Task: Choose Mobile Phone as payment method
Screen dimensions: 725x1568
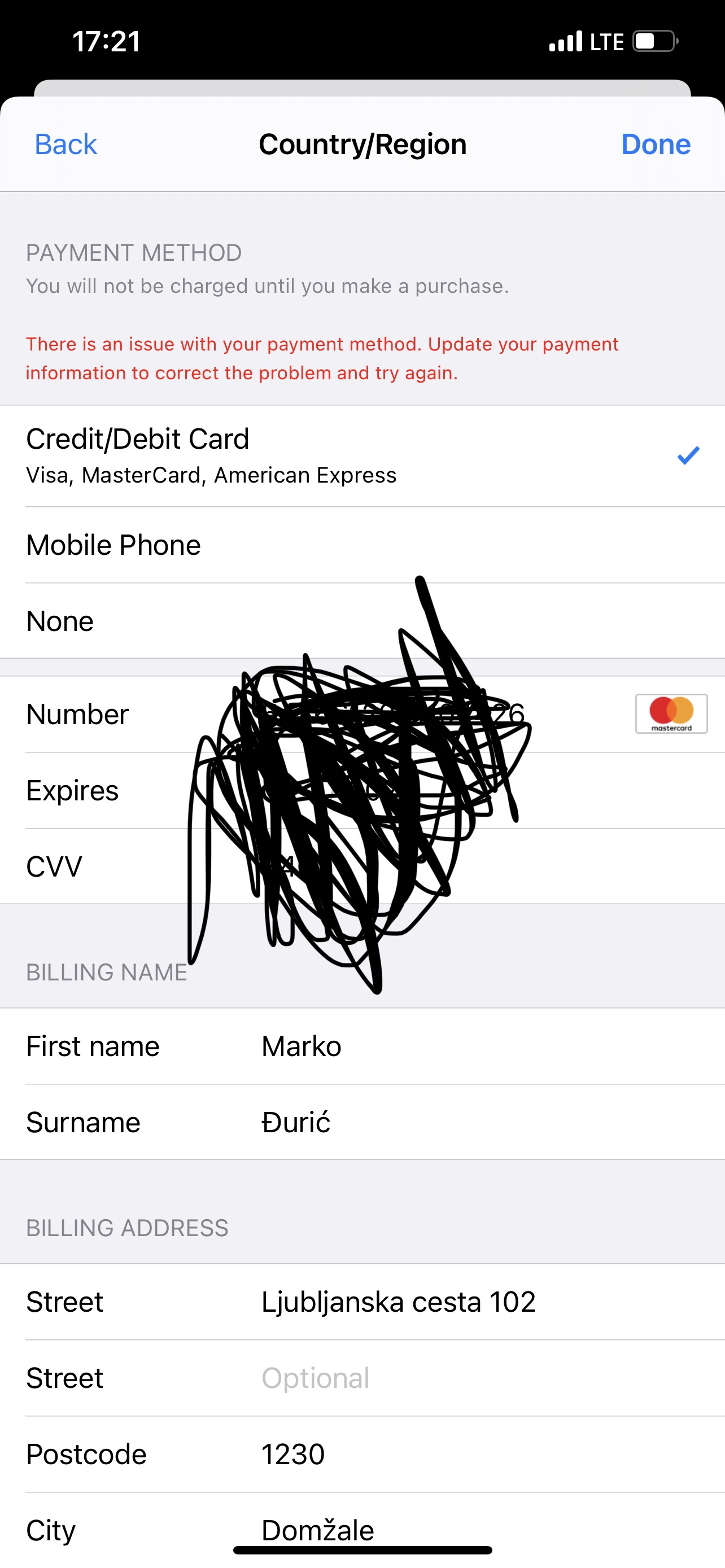Action: (362, 545)
